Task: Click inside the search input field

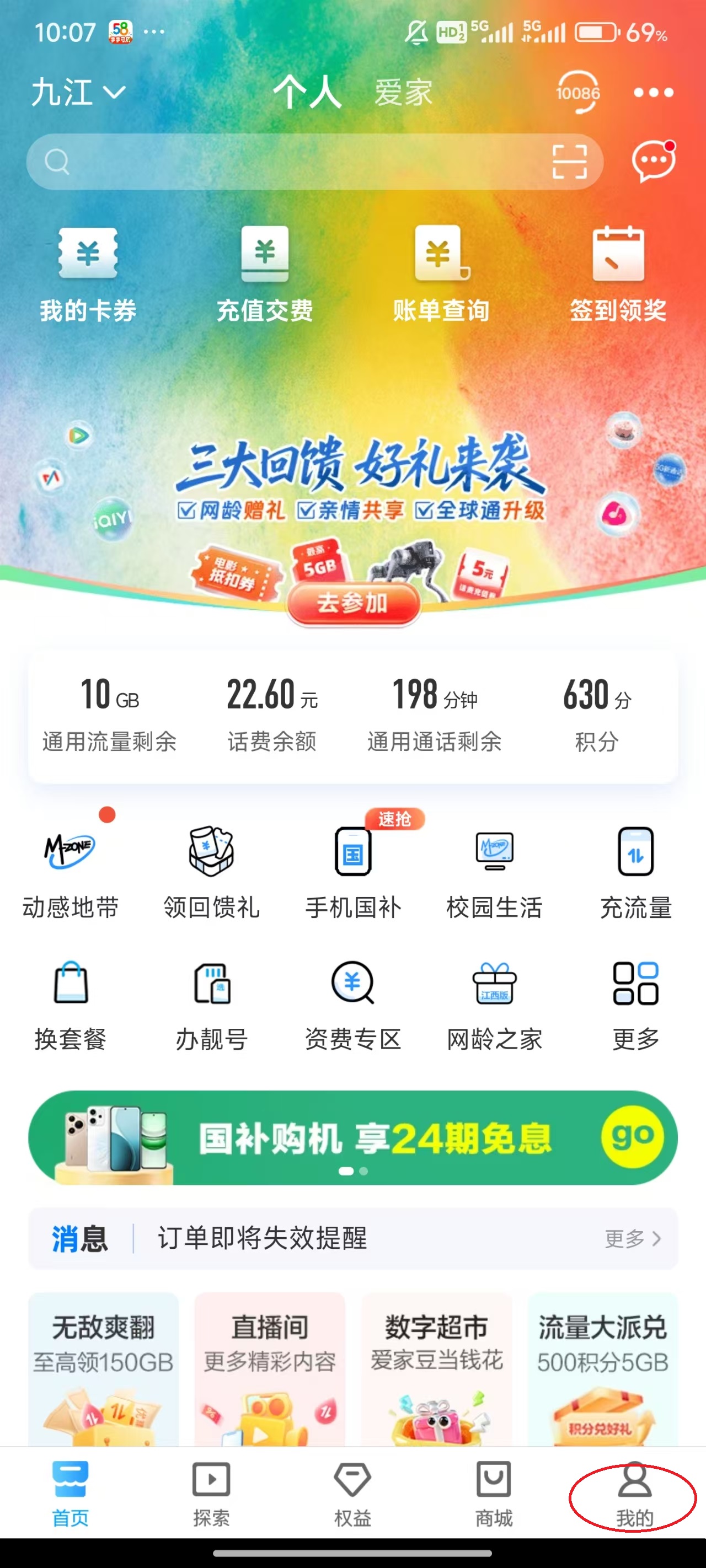Action: coord(274,162)
